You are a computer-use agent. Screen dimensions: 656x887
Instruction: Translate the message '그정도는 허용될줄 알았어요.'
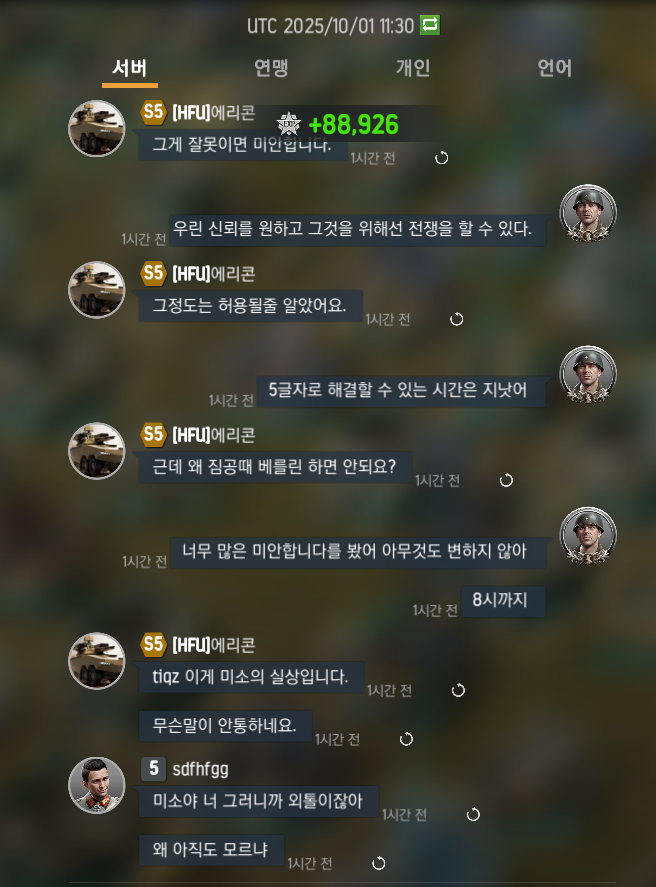click(x=457, y=319)
